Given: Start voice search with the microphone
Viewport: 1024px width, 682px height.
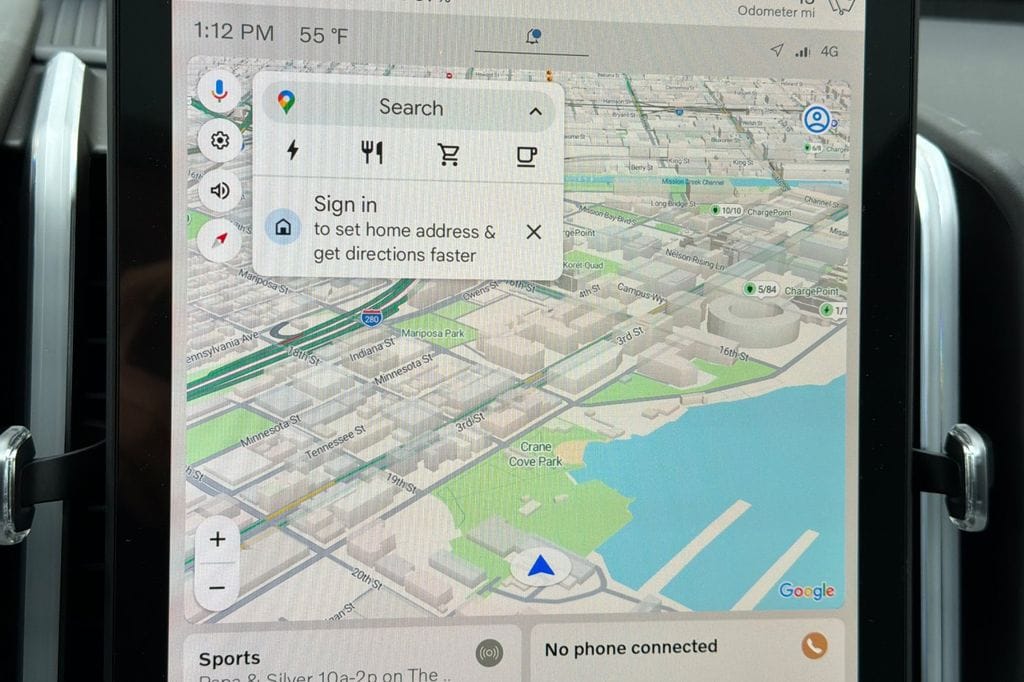Looking at the screenshot, I should (219, 92).
